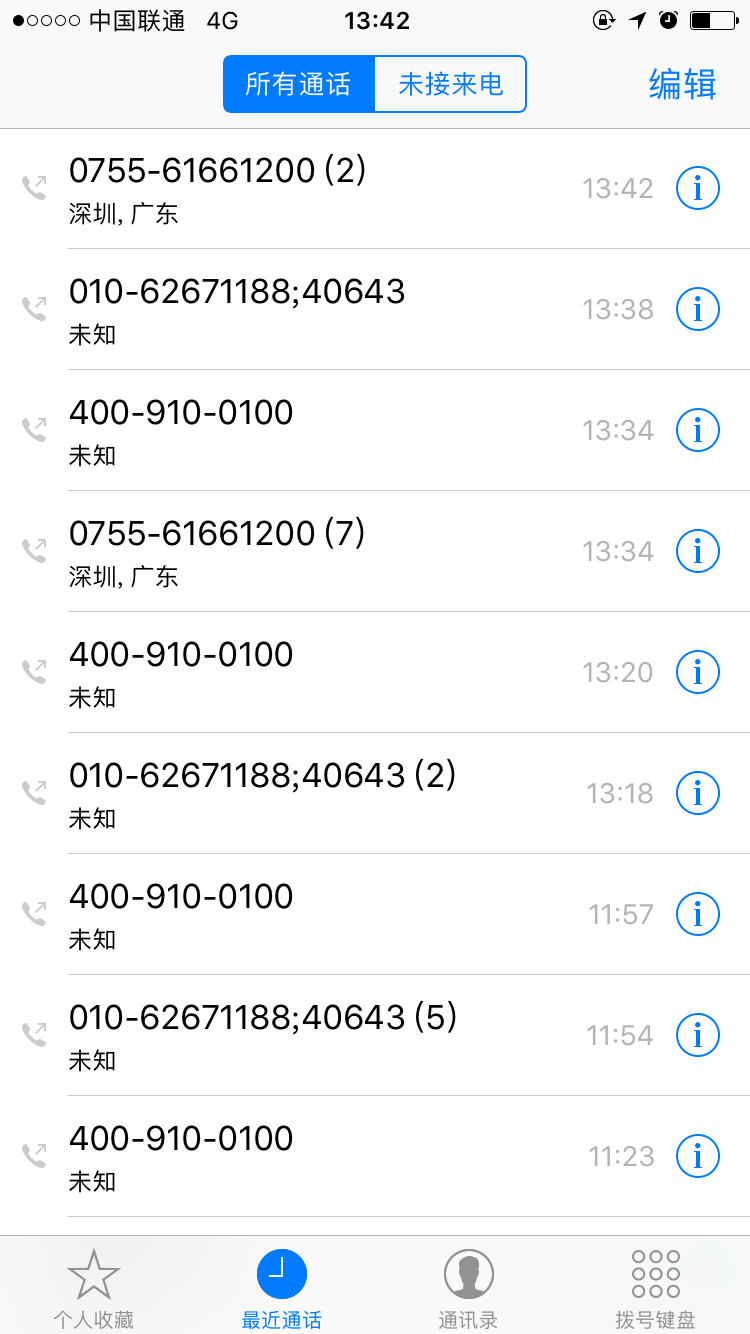Tap the info icon beside 400-910-0100 at 13:34
750x1334 pixels.
697,430
